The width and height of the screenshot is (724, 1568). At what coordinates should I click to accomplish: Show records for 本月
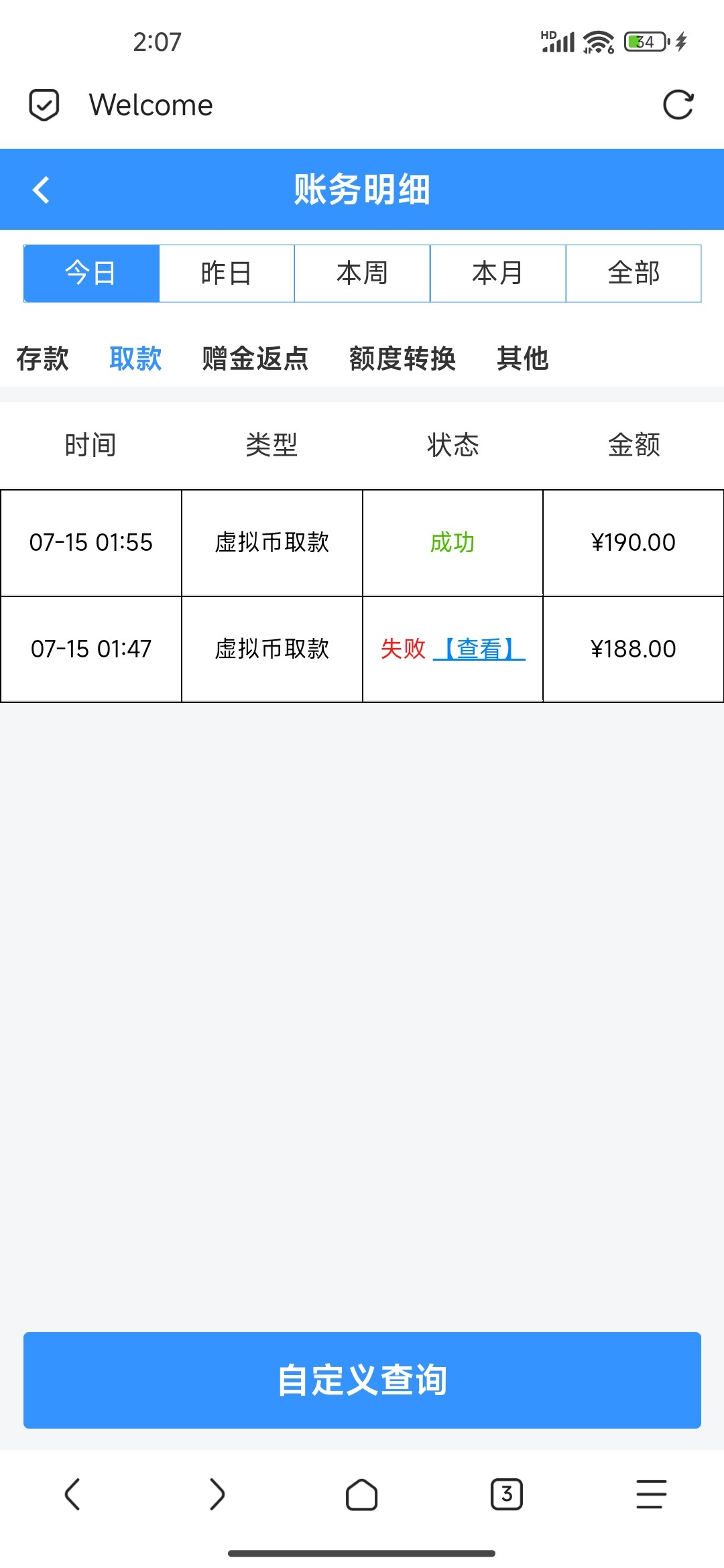click(497, 273)
